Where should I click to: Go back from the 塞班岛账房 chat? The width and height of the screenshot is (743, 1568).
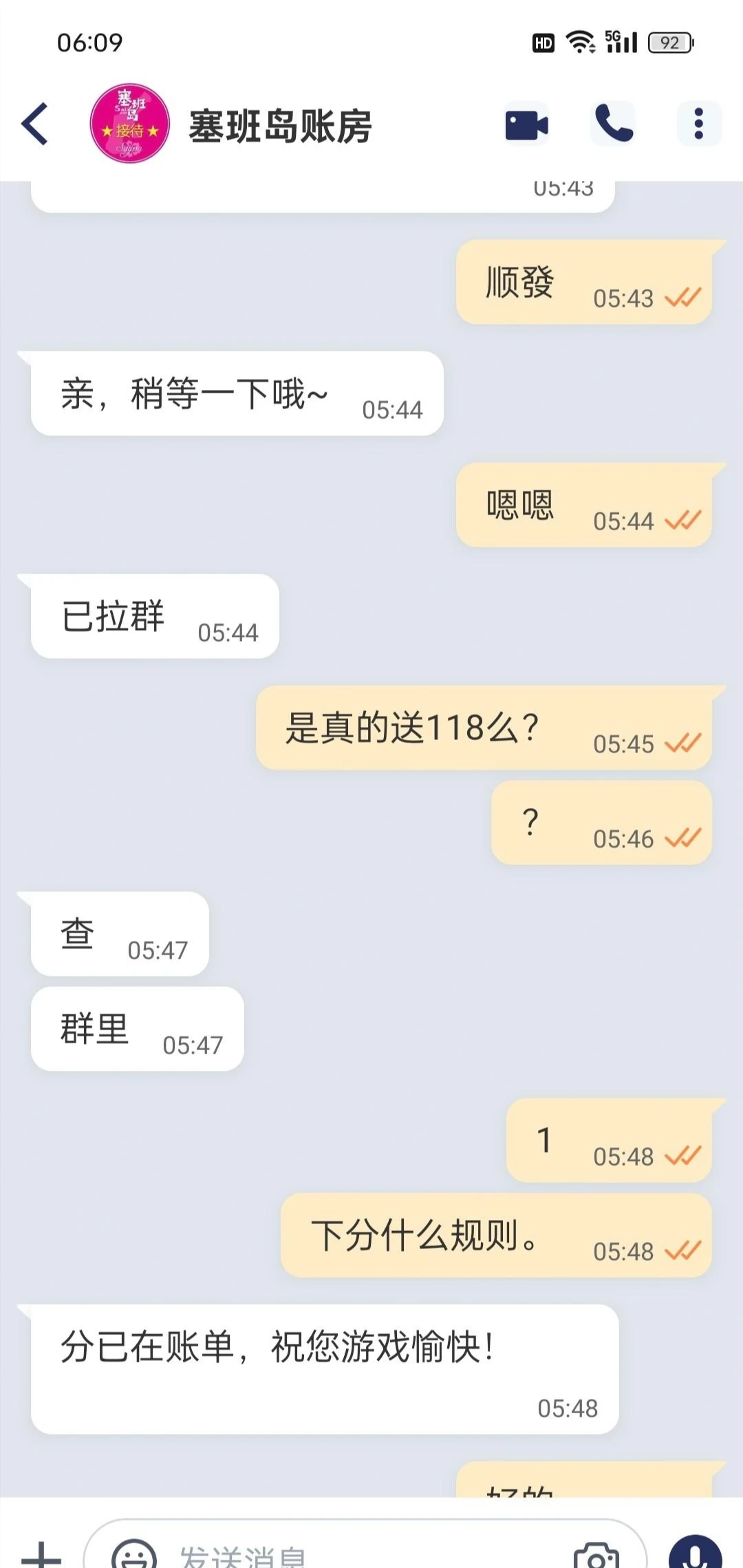pyautogui.click(x=36, y=124)
